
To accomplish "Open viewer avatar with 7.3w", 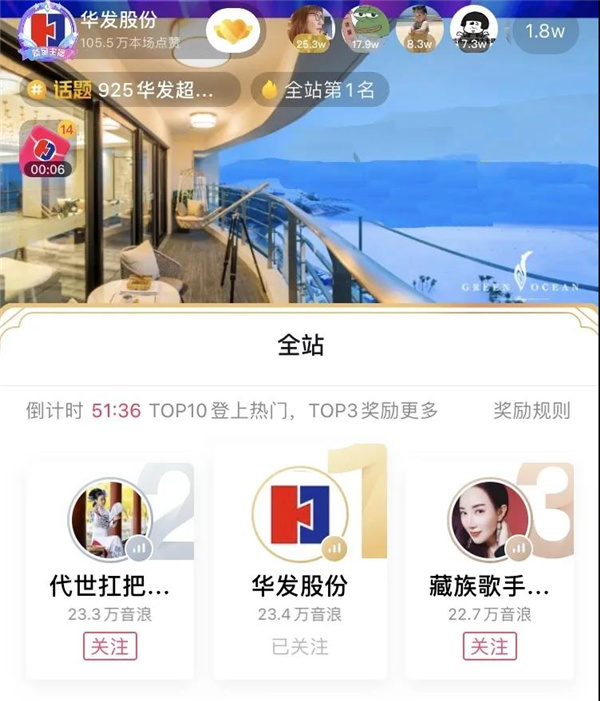I will 473,28.
